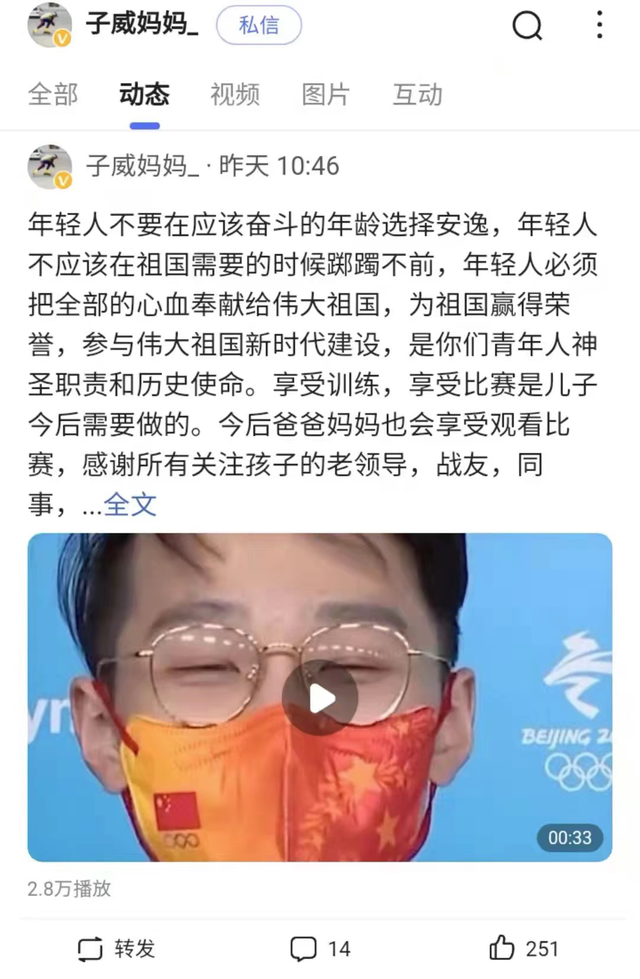This screenshot has width=640, height=979.
Task: Open the profile avatar in the header
Action: tap(49, 26)
